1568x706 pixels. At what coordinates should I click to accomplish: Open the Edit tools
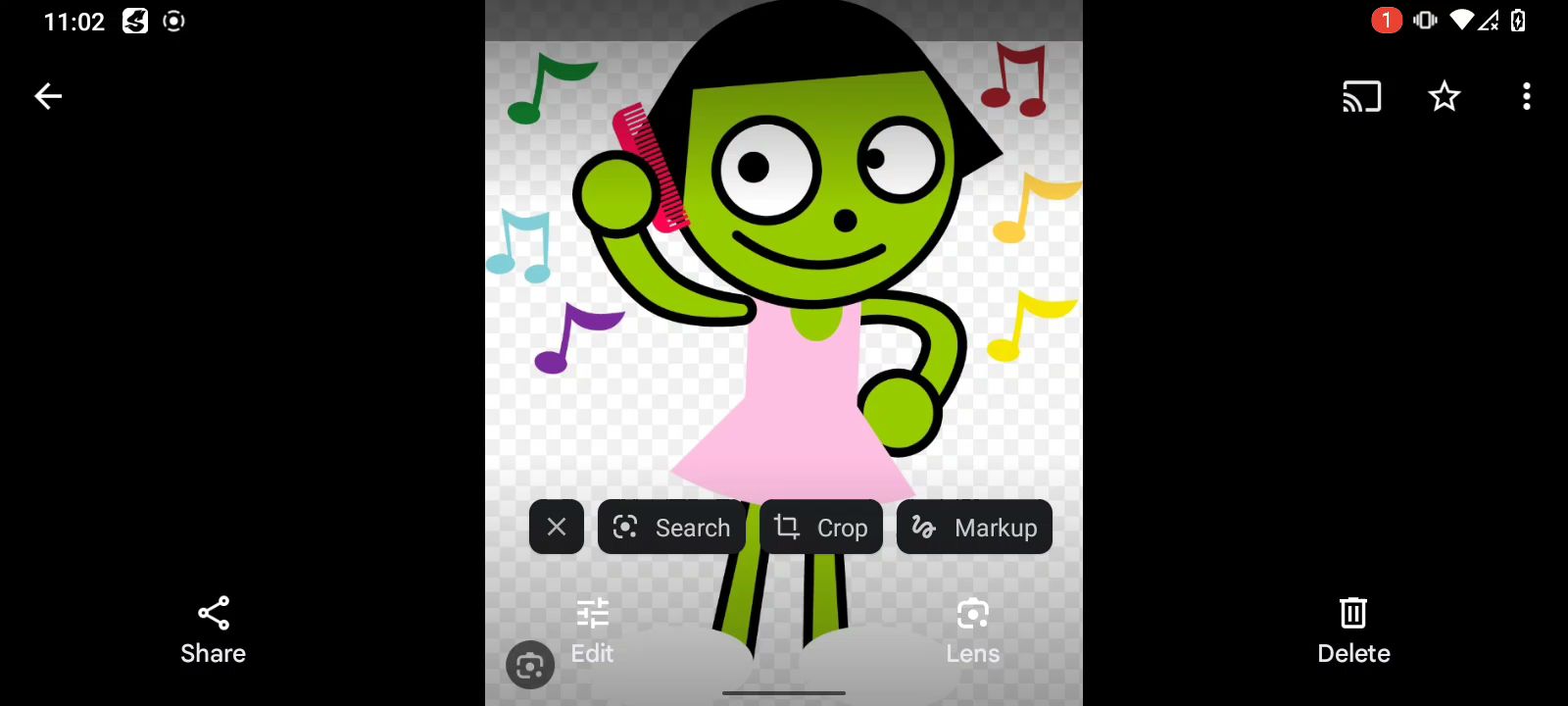pyautogui.click(x=593, y=631)
